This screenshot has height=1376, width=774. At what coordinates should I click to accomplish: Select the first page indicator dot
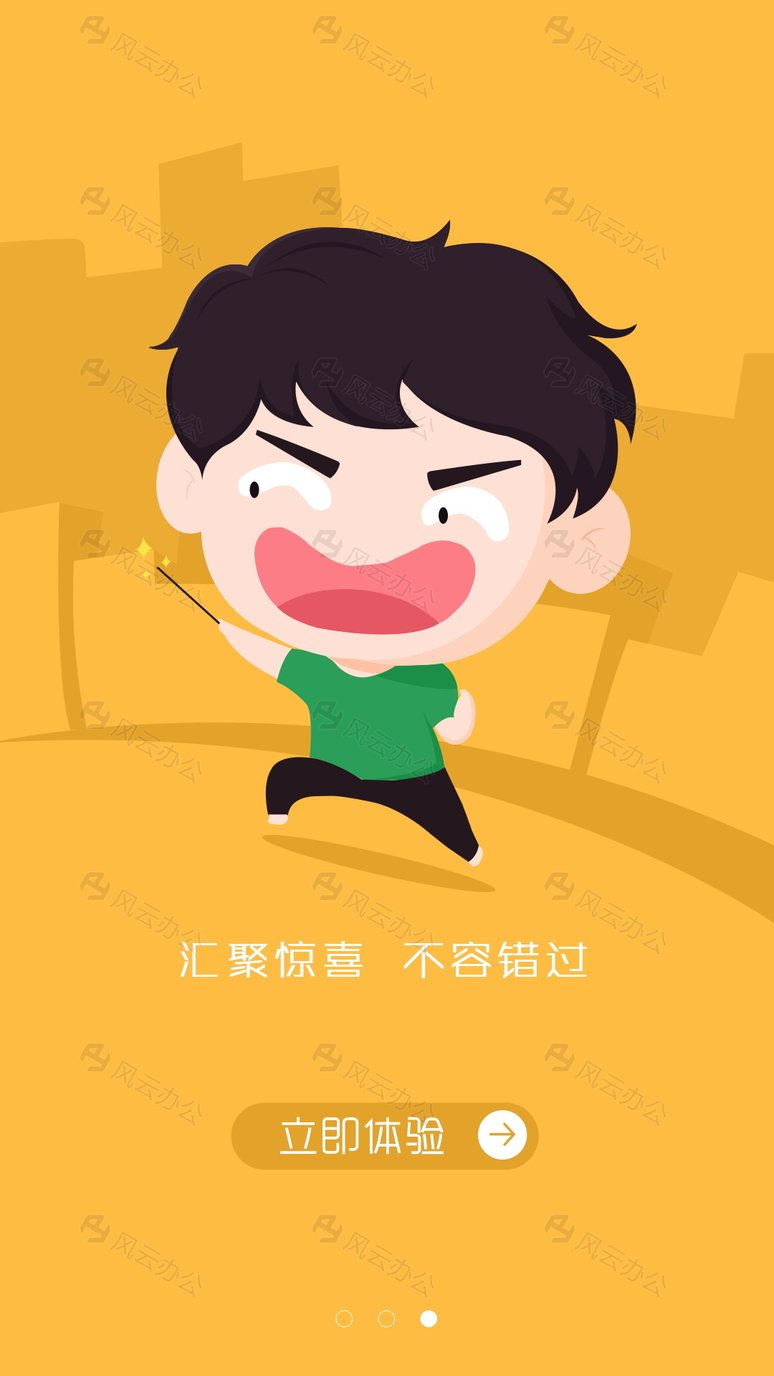[x=344, y=1319]
